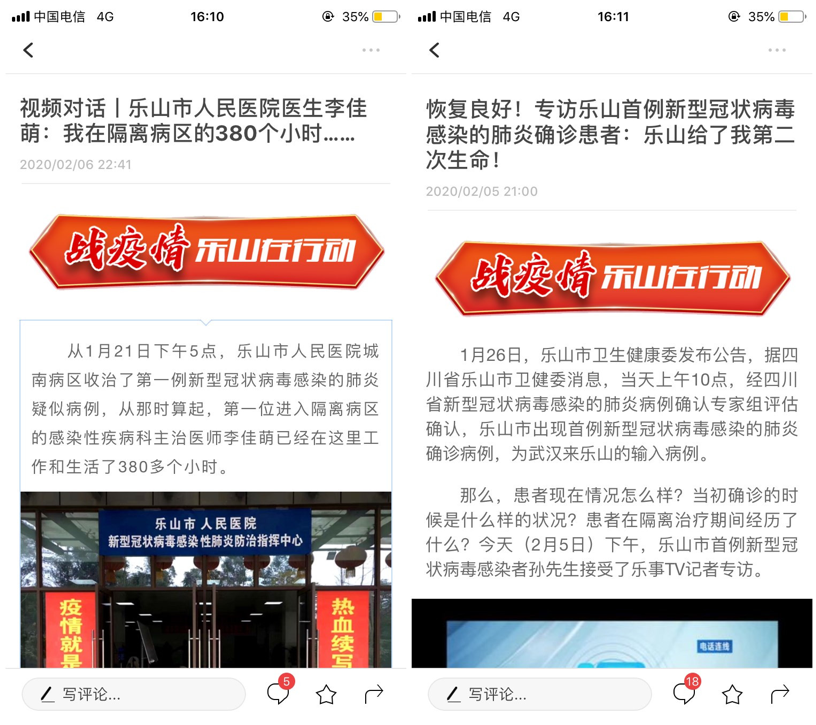This screenshot has height=725, width=816.
Task: Go back from the 恢复良好 patient interview article
Action: point(434,50)
